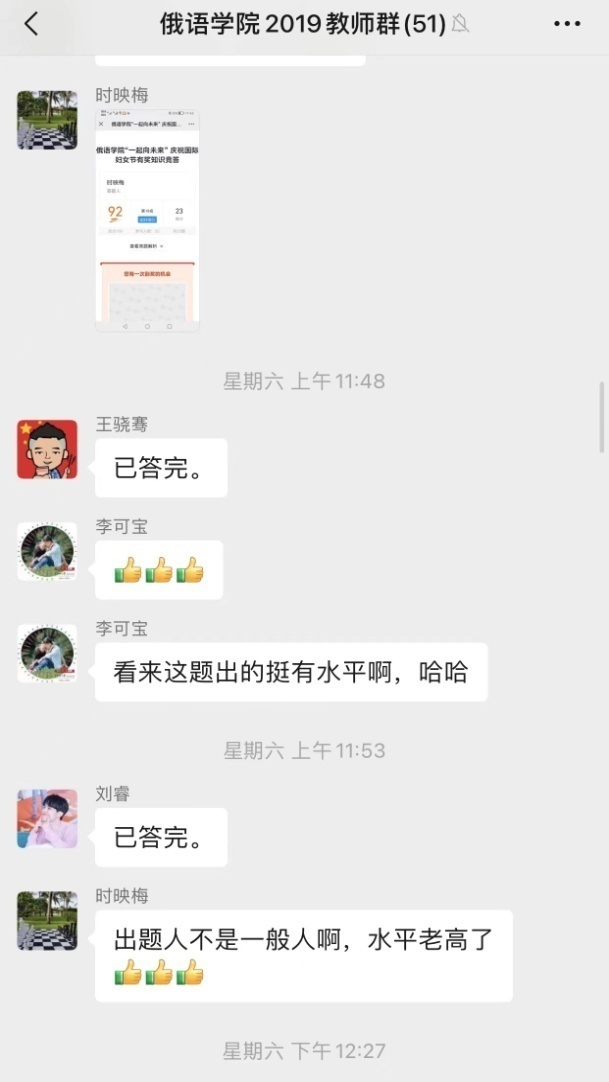
Task: Go back from the group chat
Action: point(31,24)
